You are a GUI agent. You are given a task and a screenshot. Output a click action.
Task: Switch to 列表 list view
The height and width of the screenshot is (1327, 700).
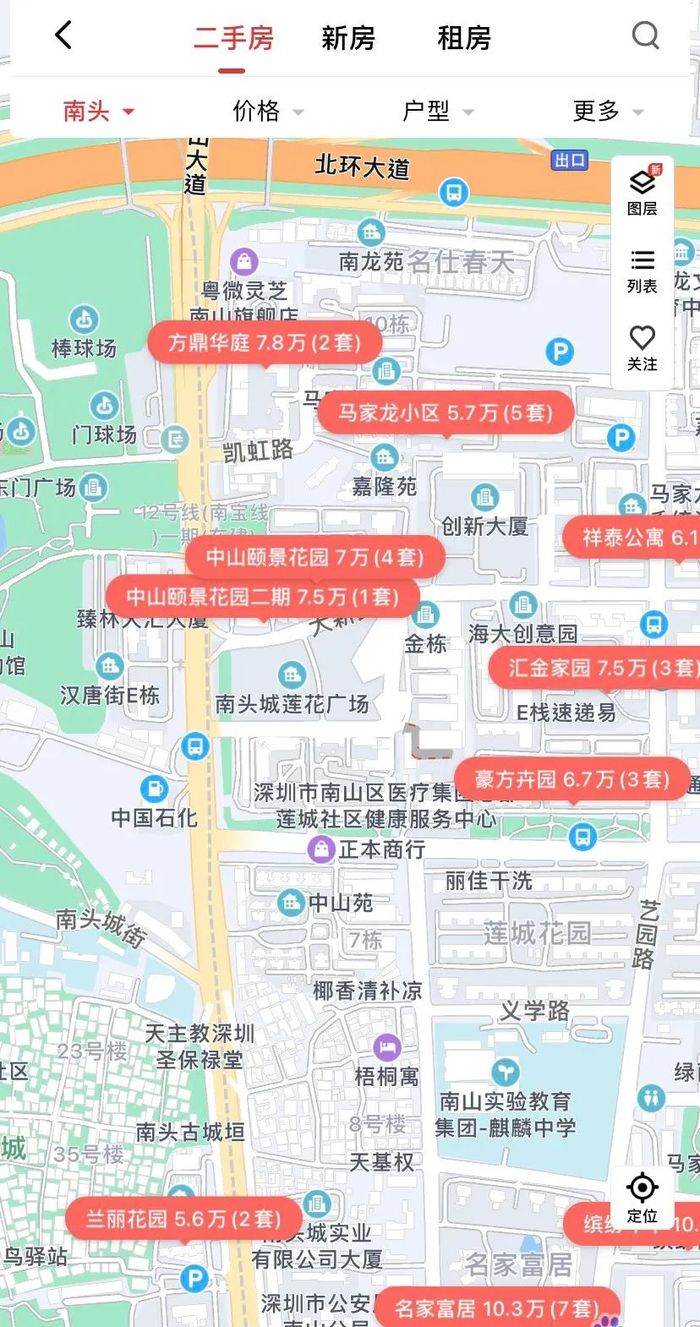[642, 271]
